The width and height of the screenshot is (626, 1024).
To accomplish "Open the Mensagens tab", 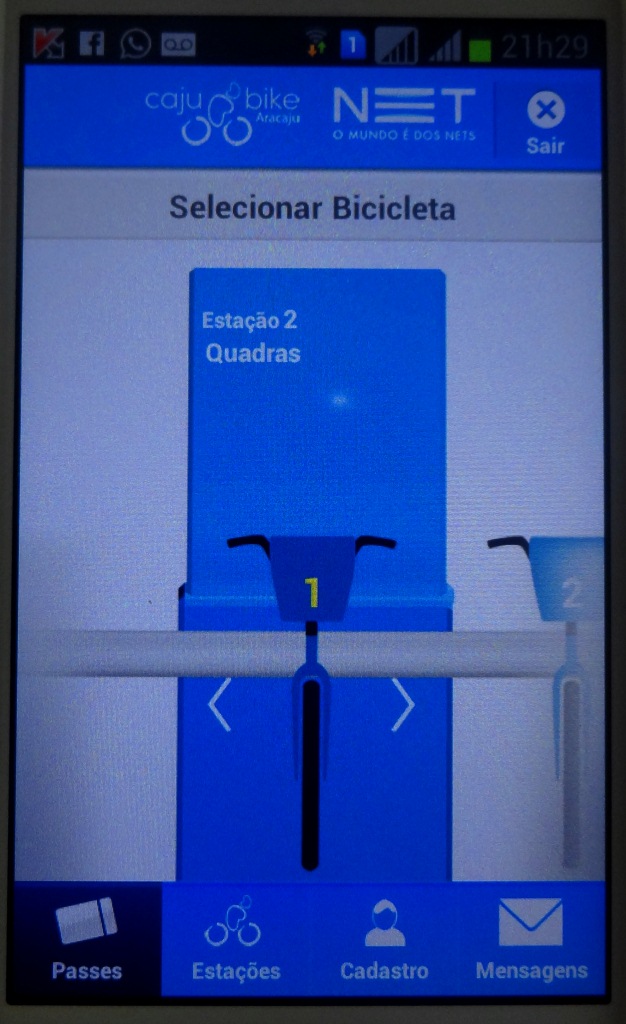I will pos(531,940).
